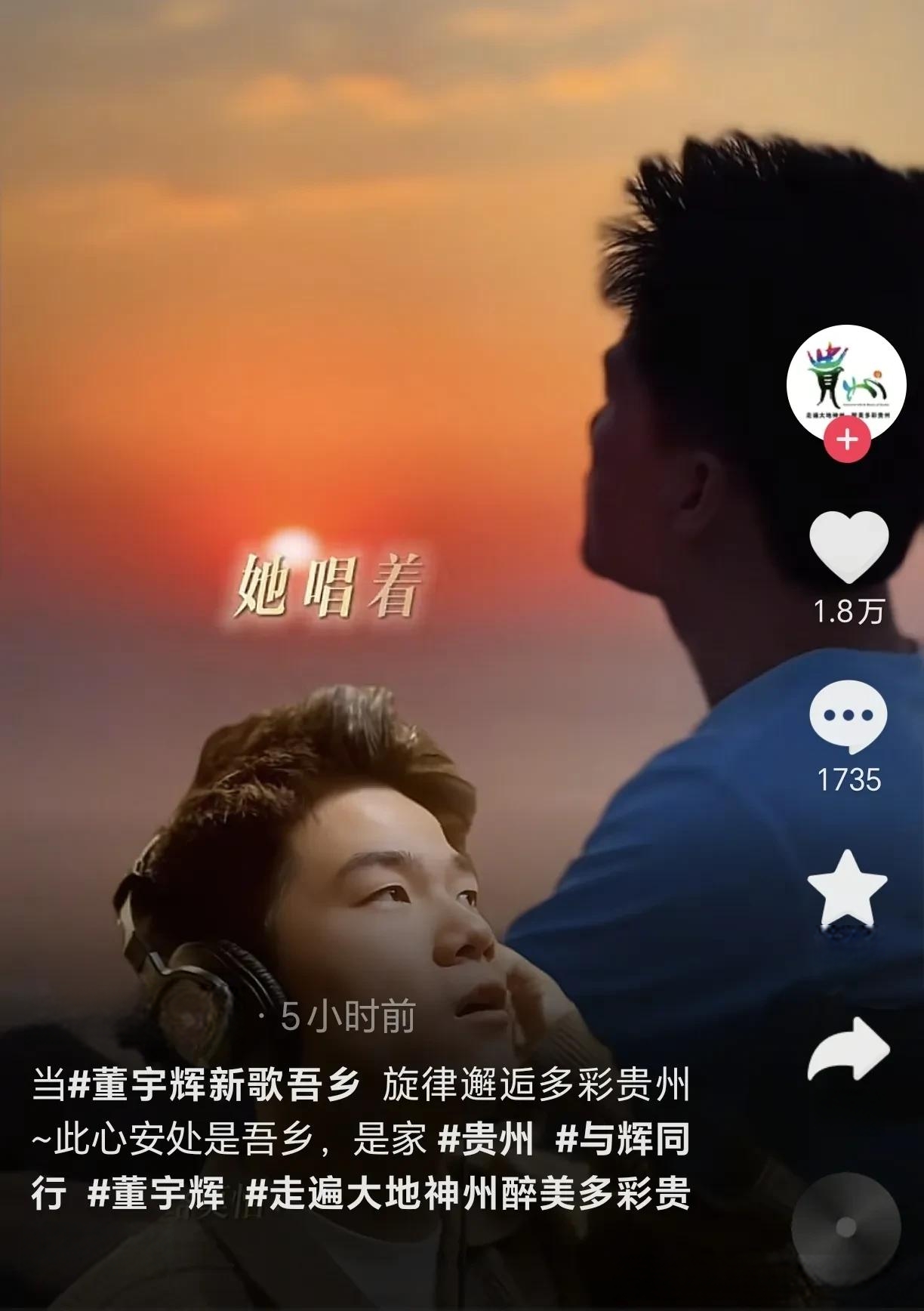
Task: Open hashtag #与辉同行
Action: [x=621, y=1140]
